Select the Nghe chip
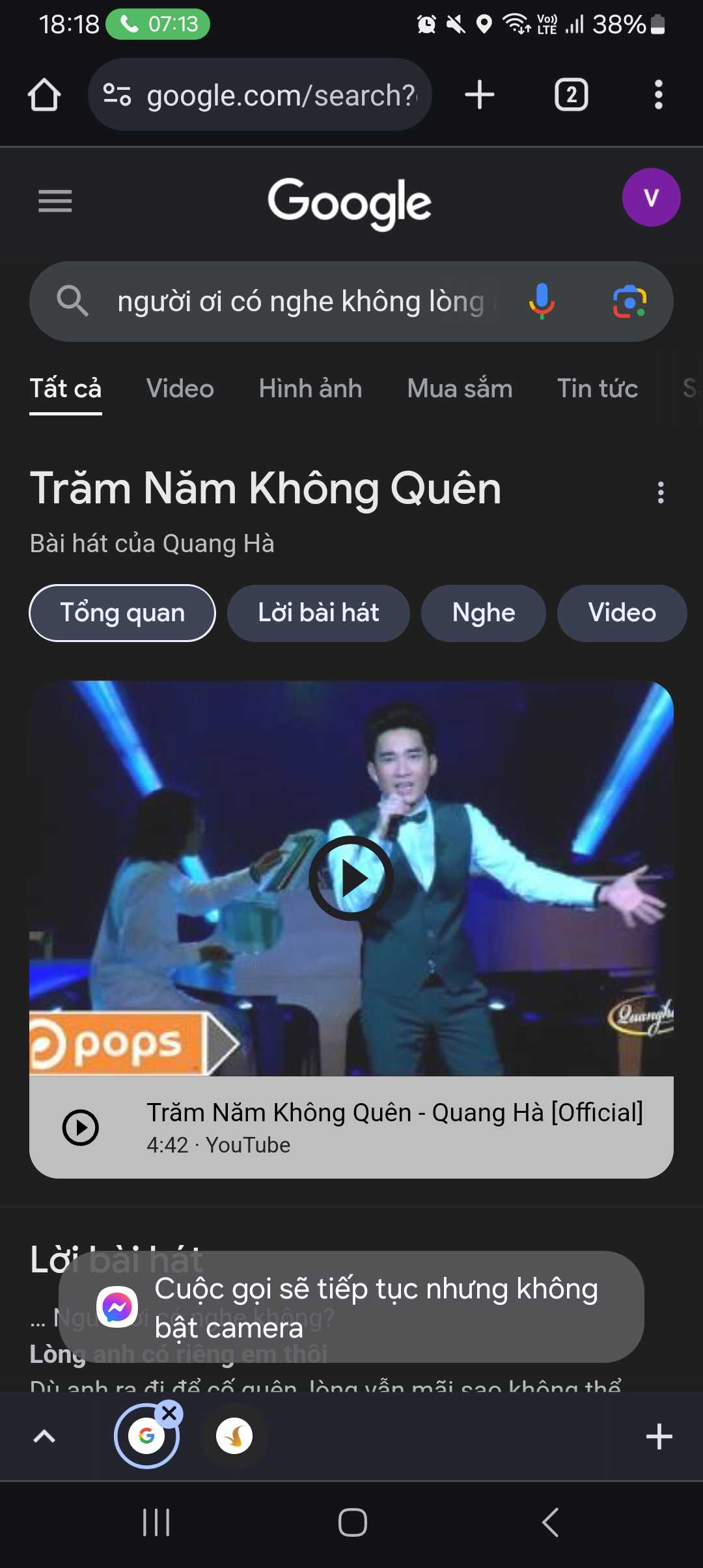Viewport: 703px width, 1568px height. coord(484,613)
